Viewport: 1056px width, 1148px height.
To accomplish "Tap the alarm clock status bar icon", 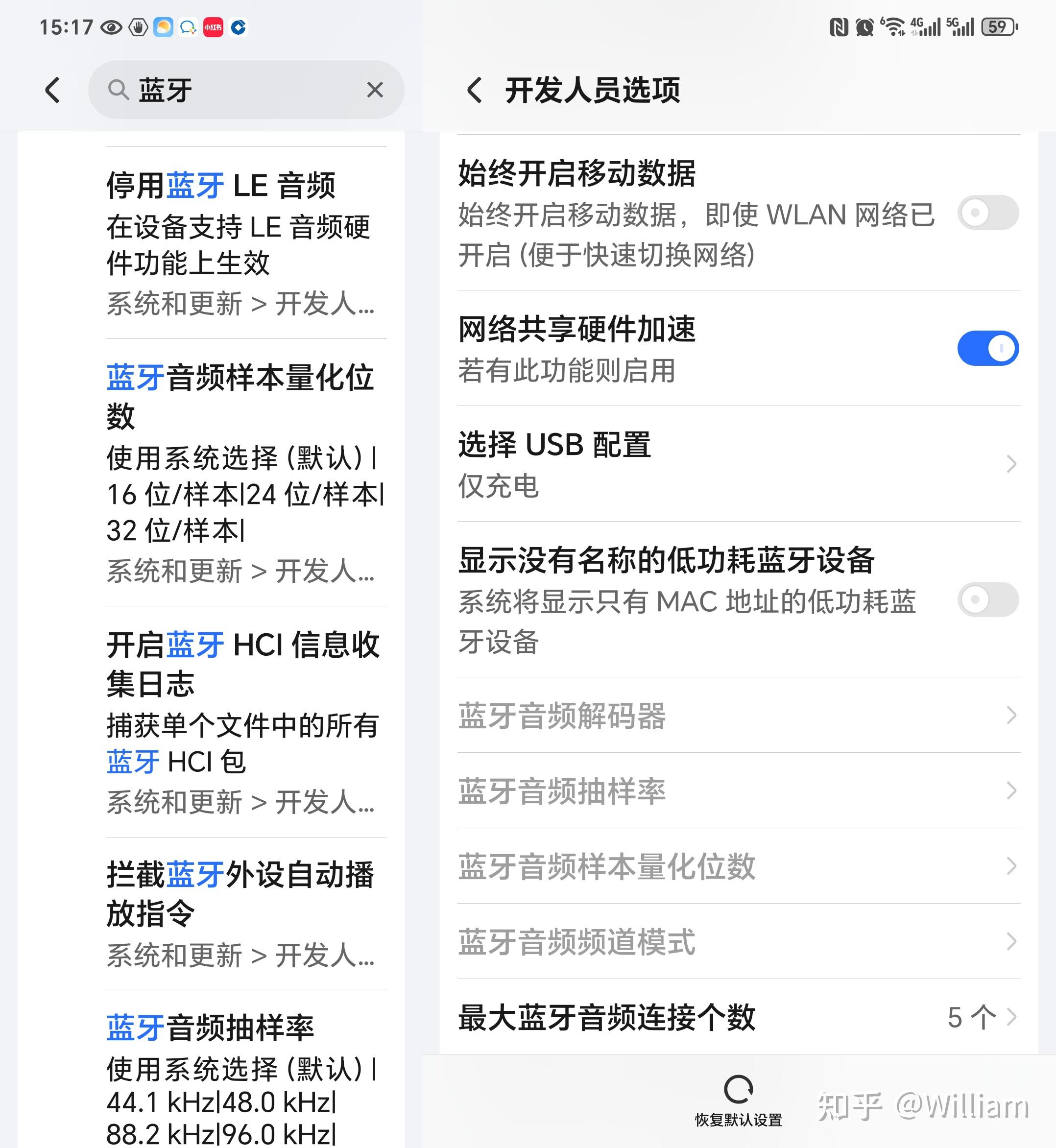I will (864, 26).
